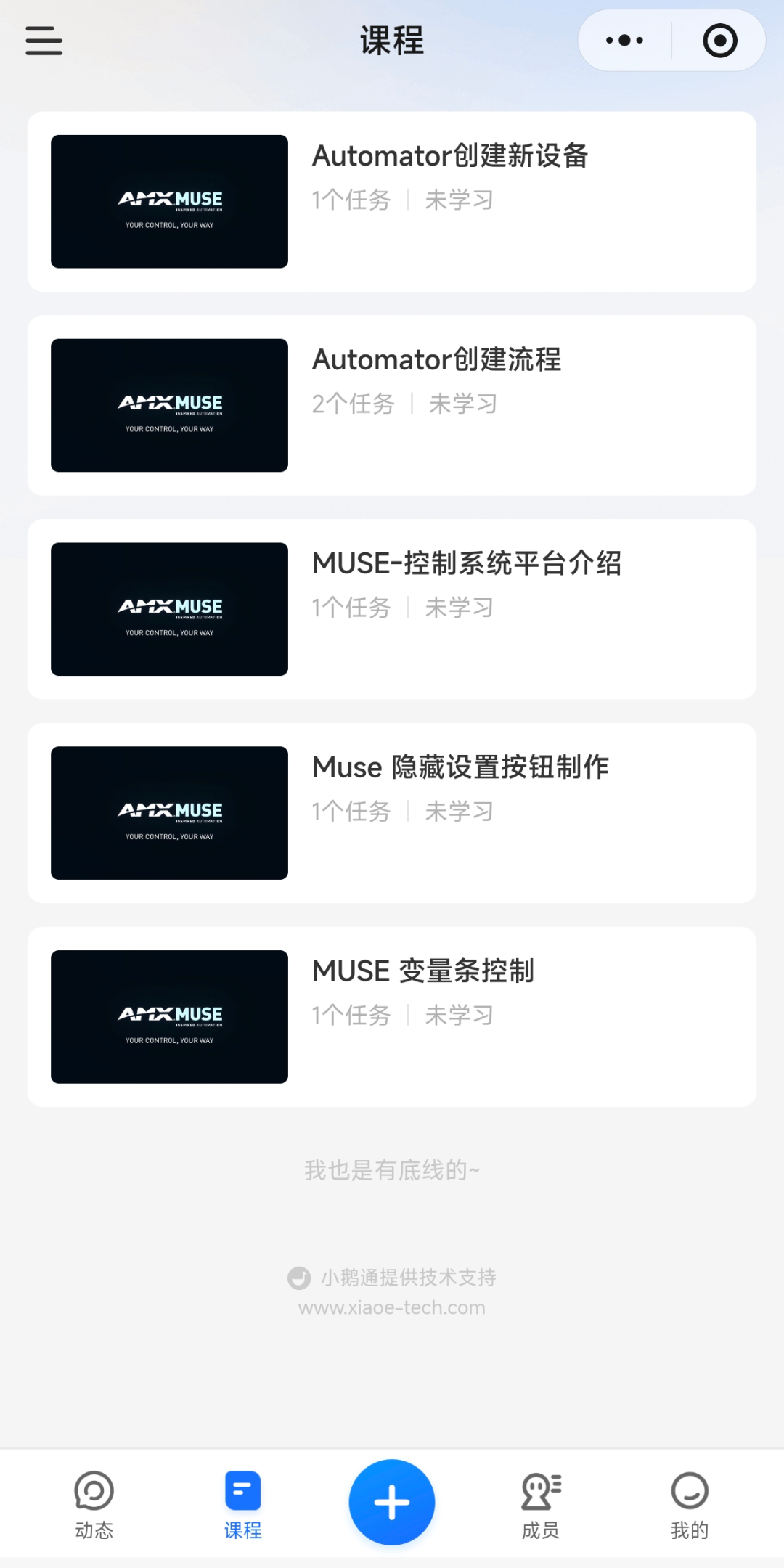Open the Muse 隐藏设置按钮制作 course
This screenshot has width=784, height=1568.
click(392, 813)
